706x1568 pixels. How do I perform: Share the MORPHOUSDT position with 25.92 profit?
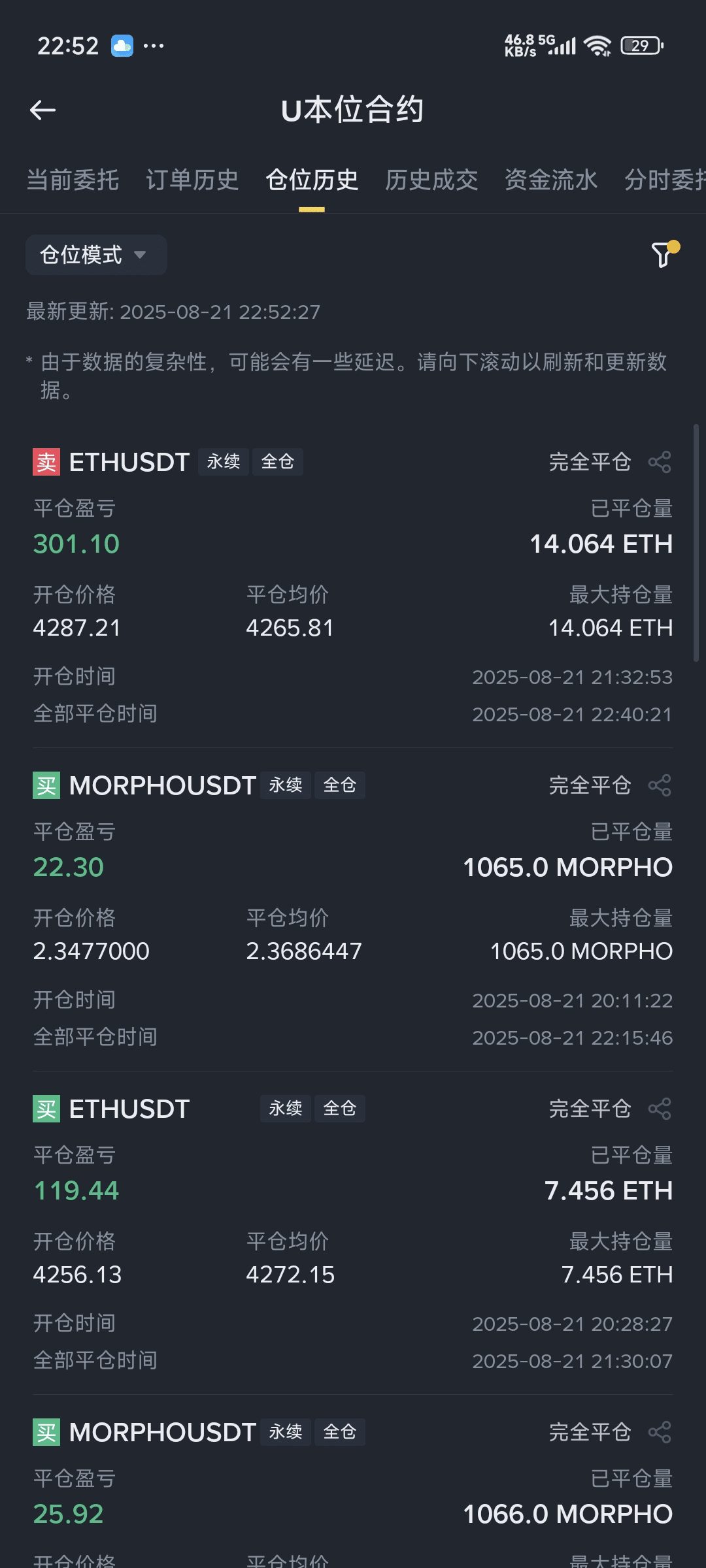(x=660, y=1432)
